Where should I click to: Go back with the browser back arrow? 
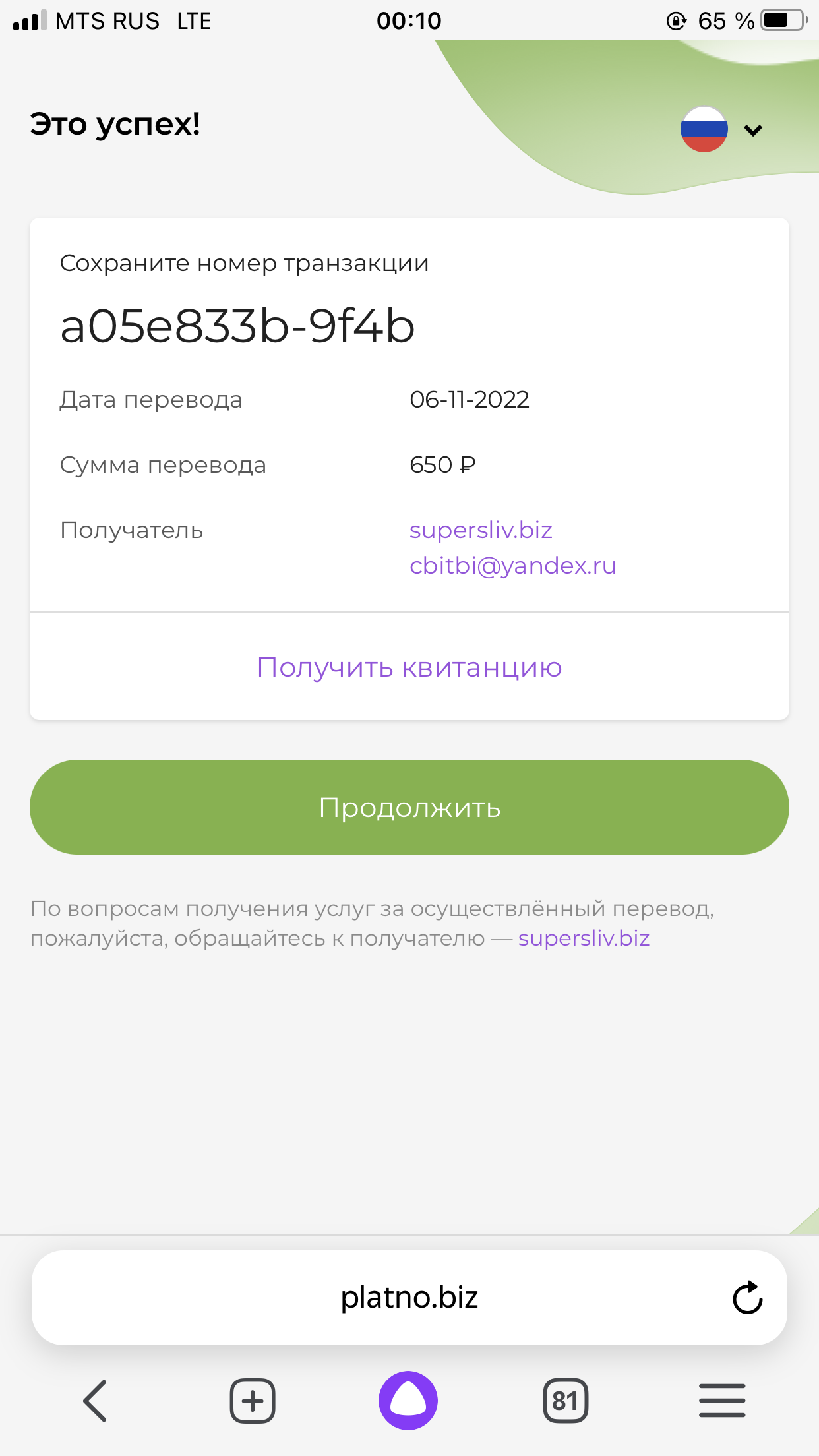pos(95,1401)
